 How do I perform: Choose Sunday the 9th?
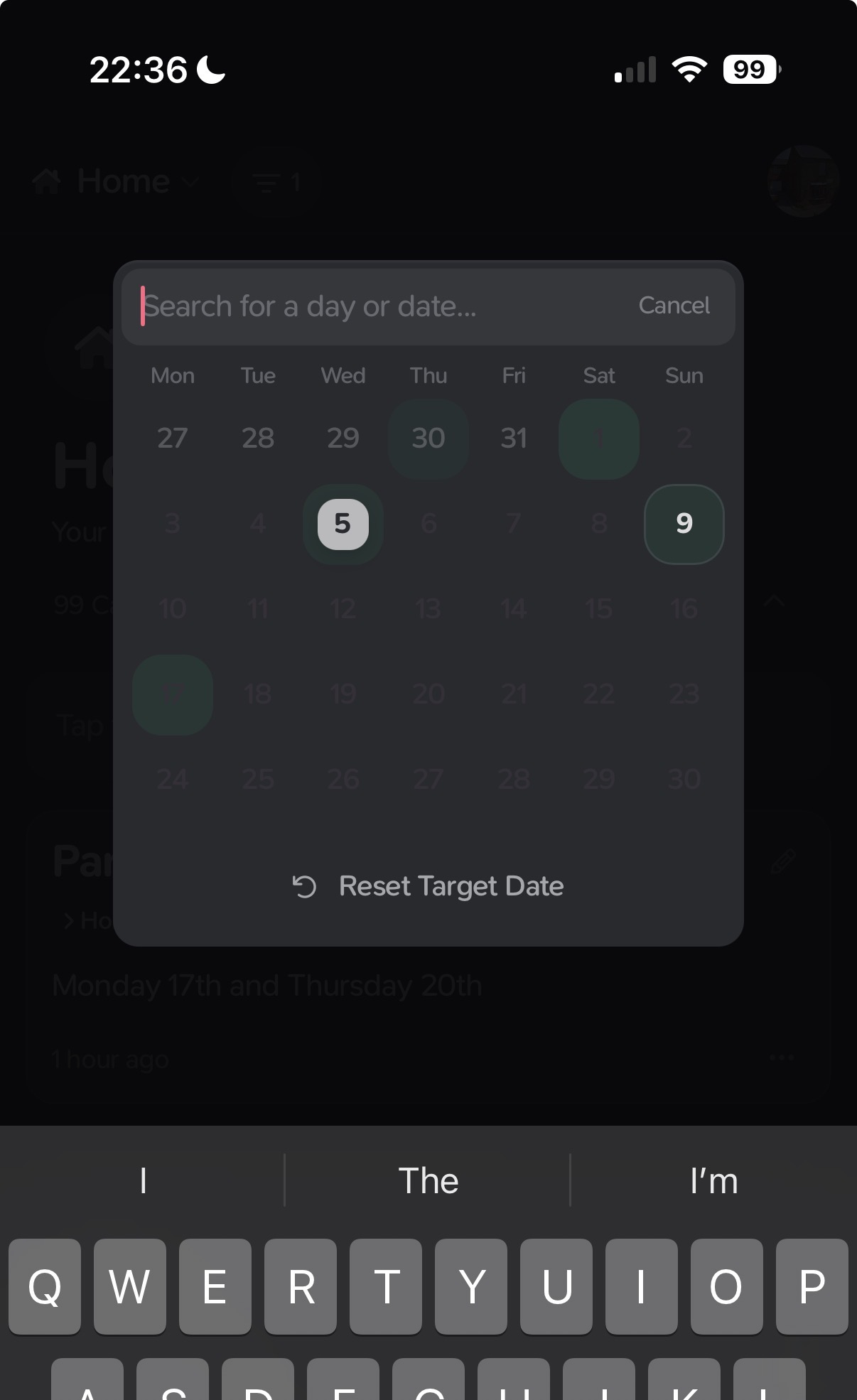pyautogui.click(x=684, y=524)
